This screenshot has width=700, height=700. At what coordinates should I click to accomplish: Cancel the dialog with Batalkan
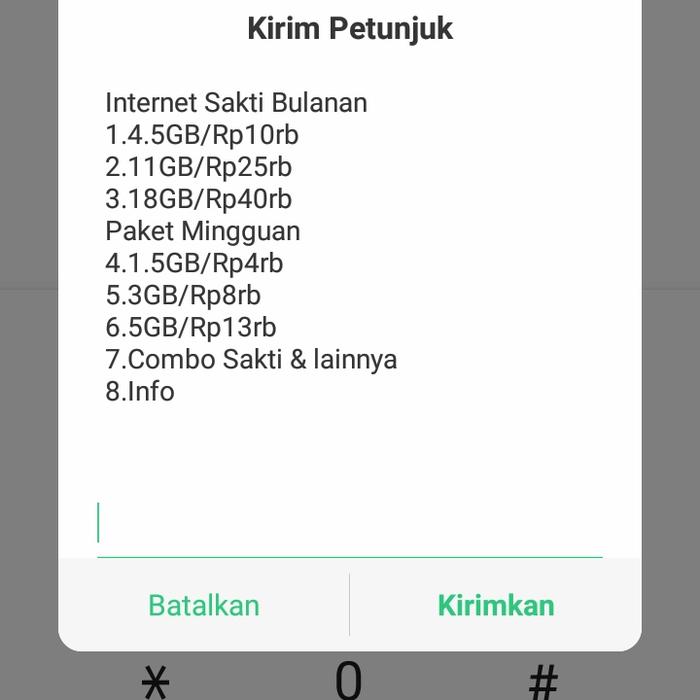pos(204,605)
